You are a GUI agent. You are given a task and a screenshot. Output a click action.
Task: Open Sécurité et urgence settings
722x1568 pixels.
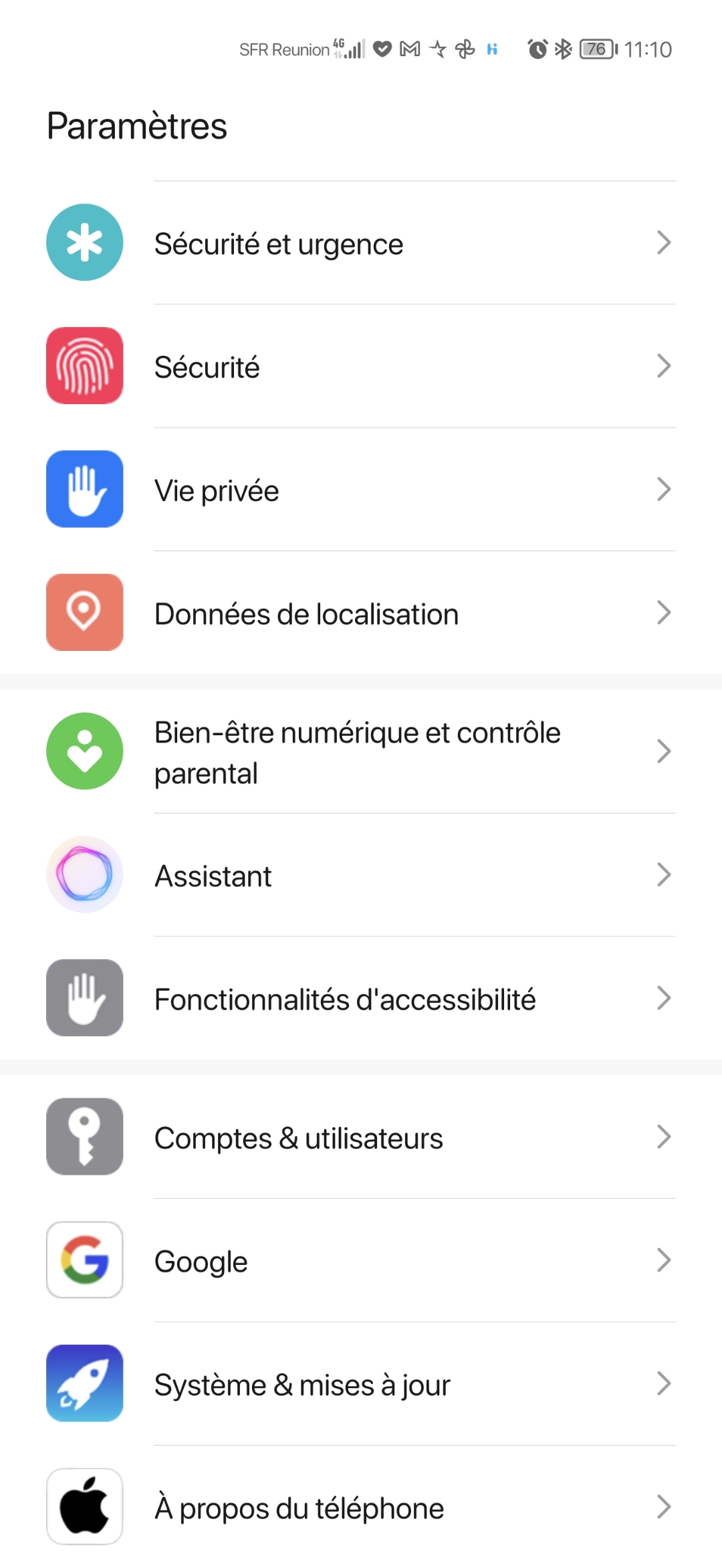click(x=361, y=243)
